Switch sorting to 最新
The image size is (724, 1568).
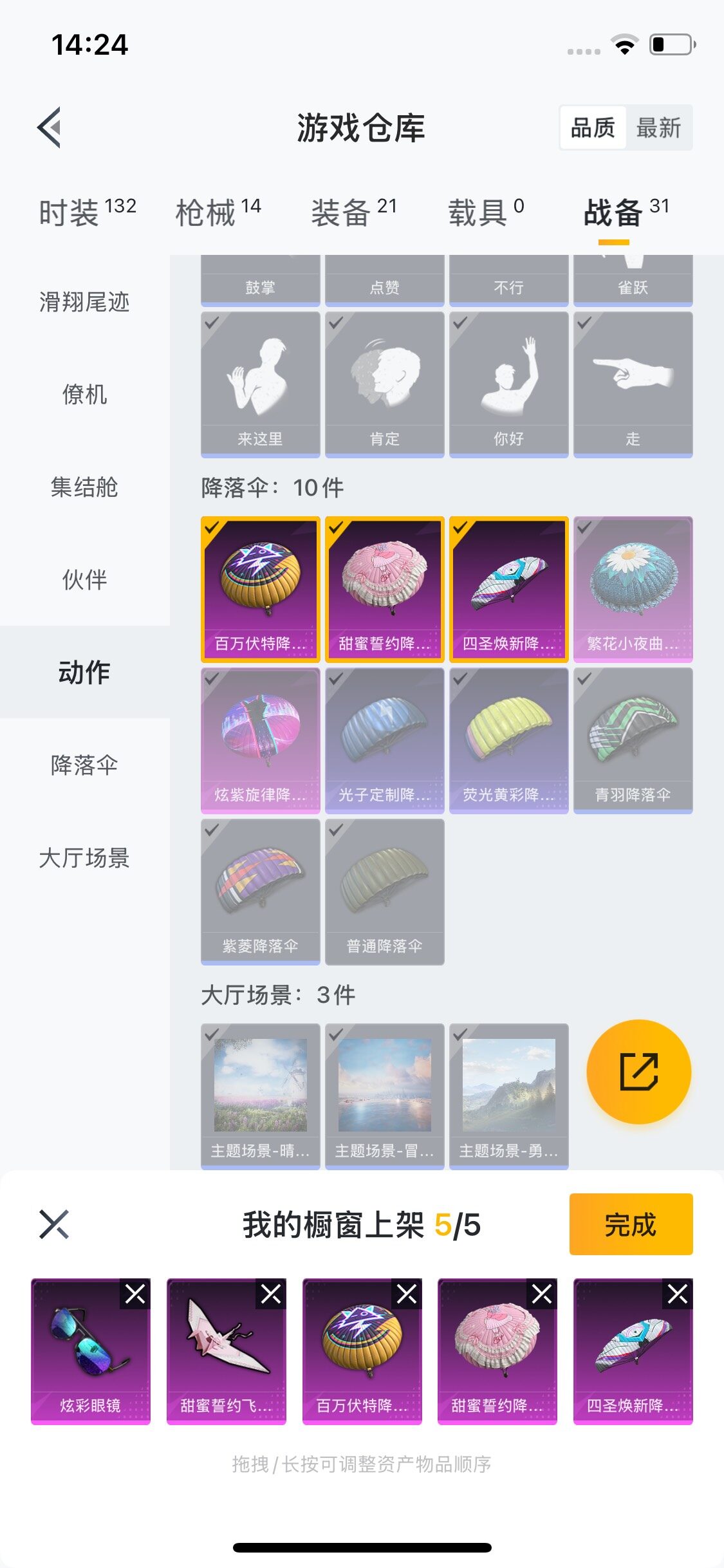[x=660, y=128]
